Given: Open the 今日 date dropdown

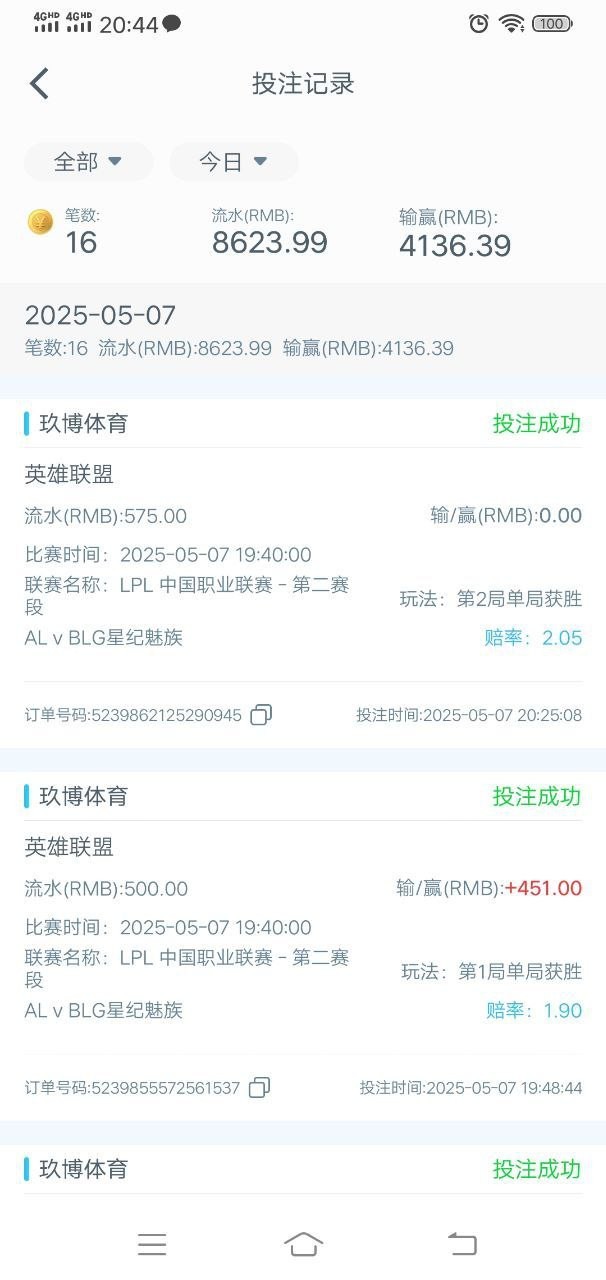Looking at the screenshot, I should coord(233,162).
